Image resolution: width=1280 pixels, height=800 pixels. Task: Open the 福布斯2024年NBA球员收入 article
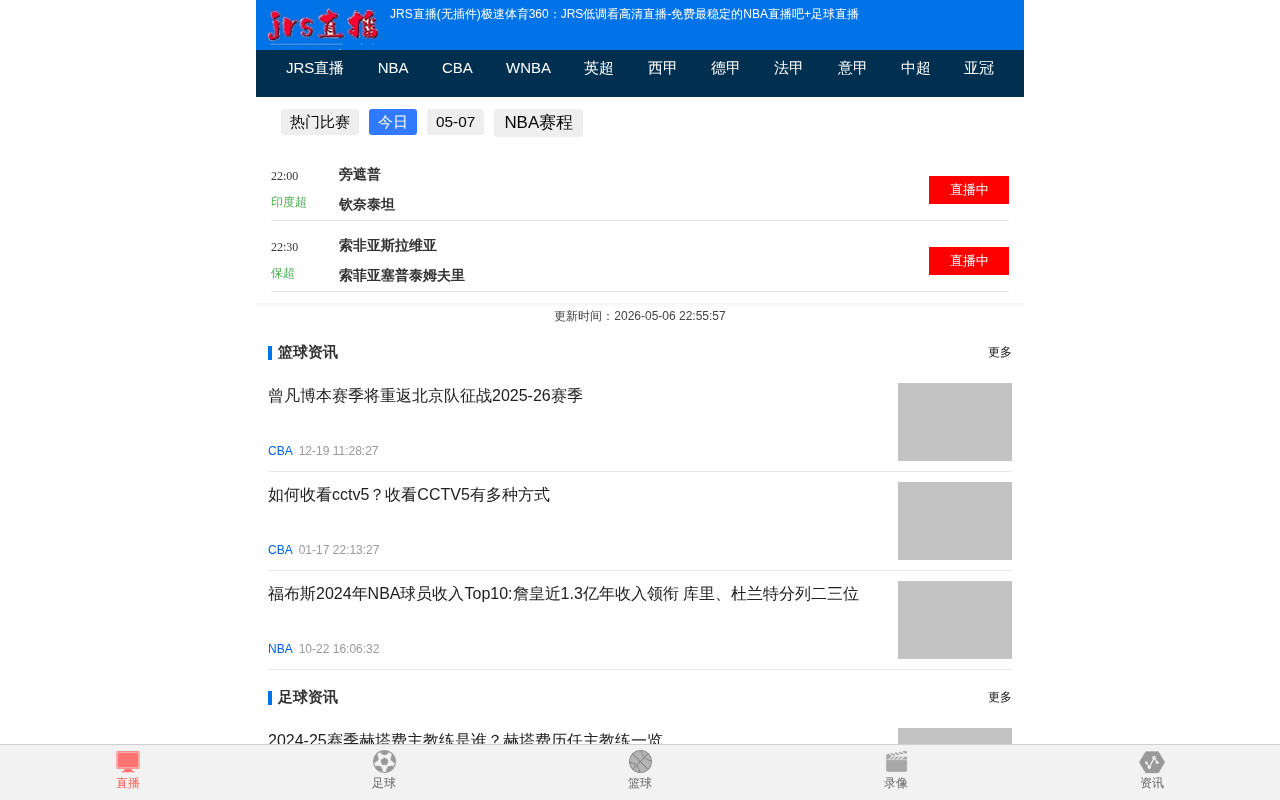(563, 594)
